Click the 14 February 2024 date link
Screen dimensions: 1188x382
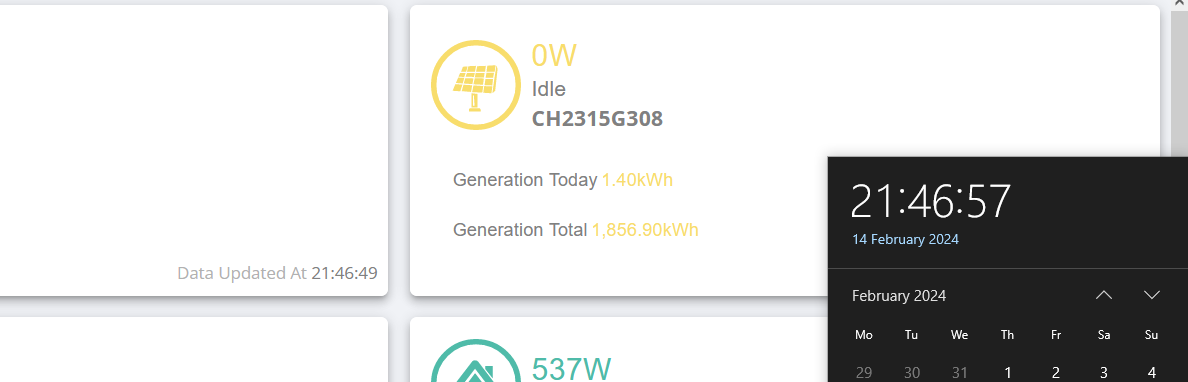tap(905, 240)
